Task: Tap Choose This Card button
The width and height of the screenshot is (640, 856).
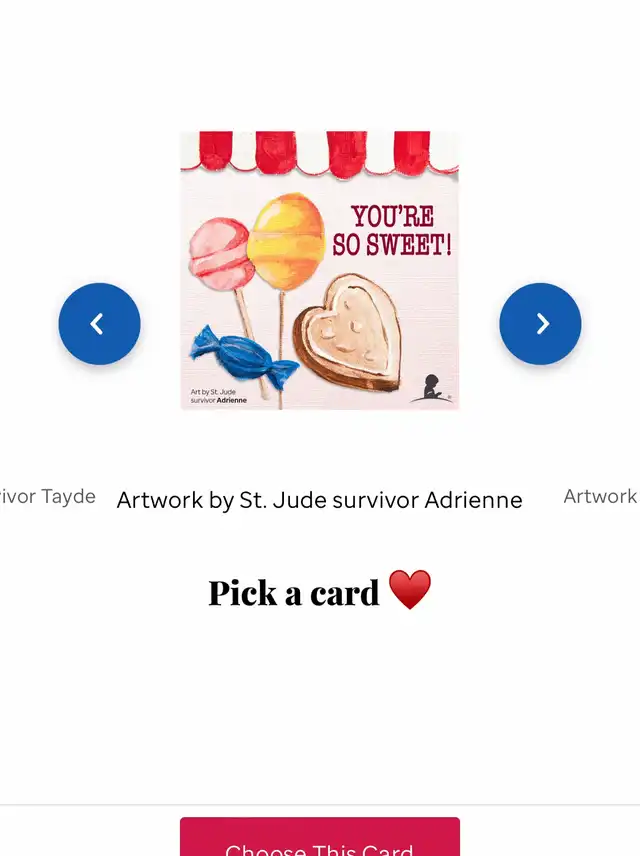Action: click(320, 837)
